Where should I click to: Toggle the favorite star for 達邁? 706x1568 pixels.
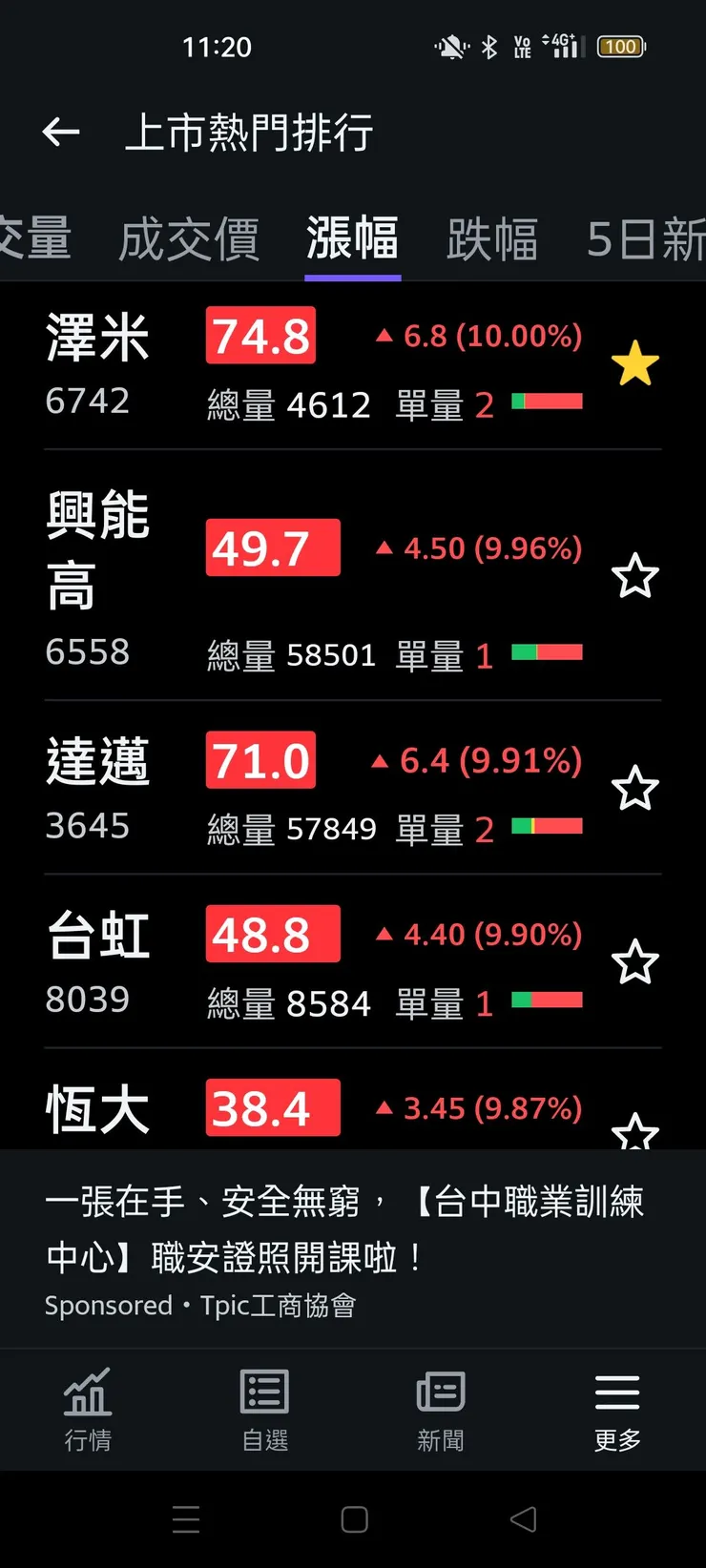(x=635, y=788)
